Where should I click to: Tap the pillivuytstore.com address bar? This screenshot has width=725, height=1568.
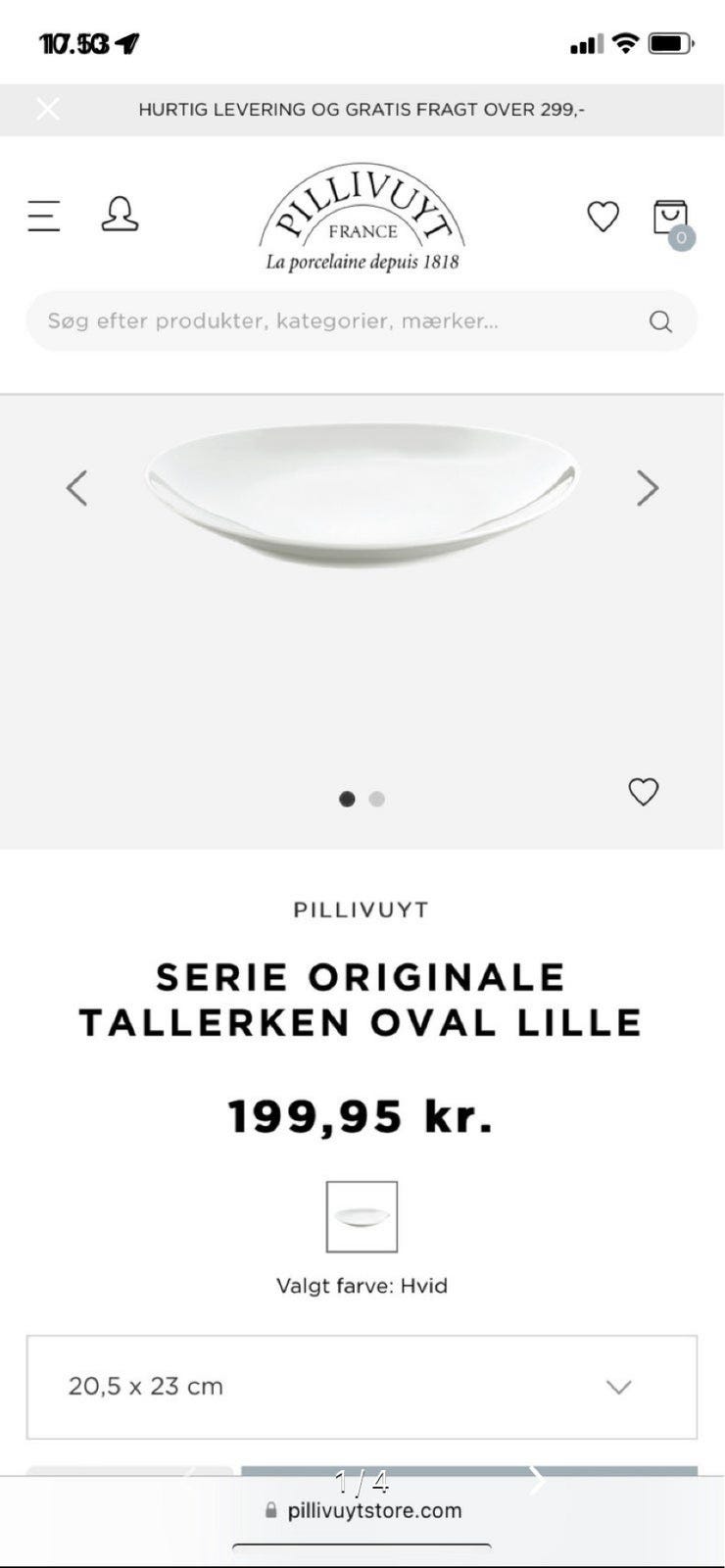click(x=362, y=1510)
